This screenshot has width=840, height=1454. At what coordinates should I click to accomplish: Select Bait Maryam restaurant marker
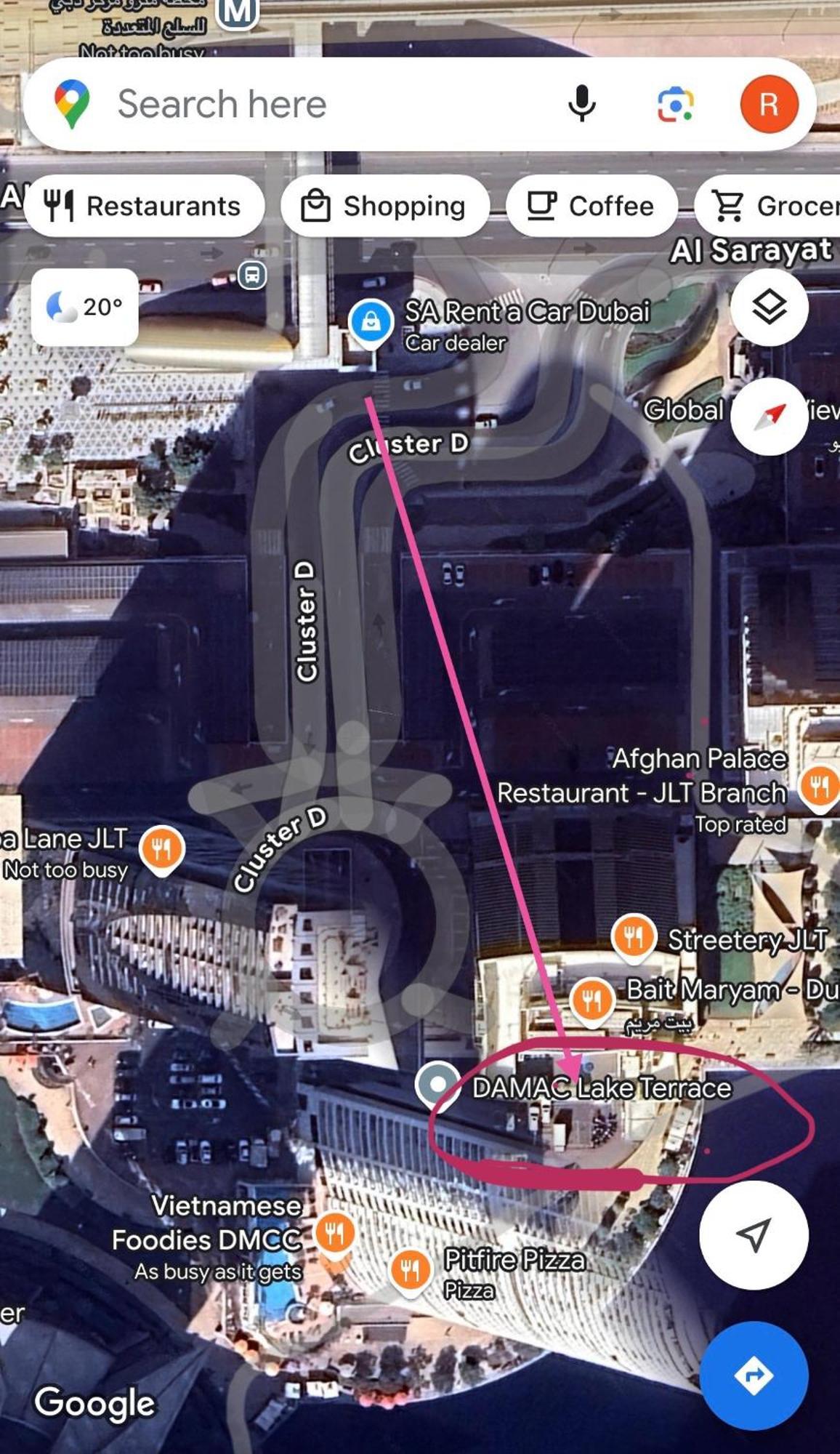pos(592,1000)
